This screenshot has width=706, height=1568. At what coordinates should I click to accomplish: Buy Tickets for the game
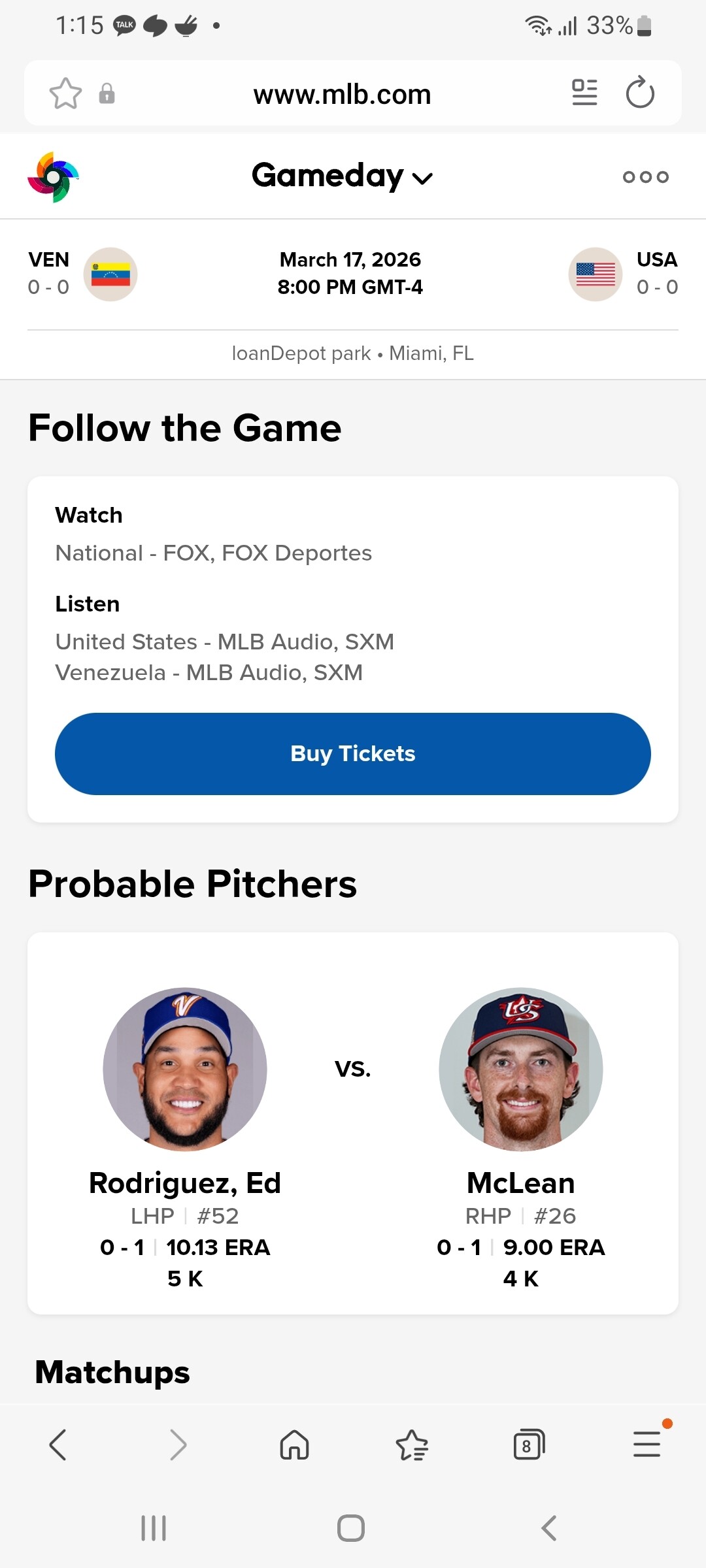pyautogui.click(x=352, y=753)
